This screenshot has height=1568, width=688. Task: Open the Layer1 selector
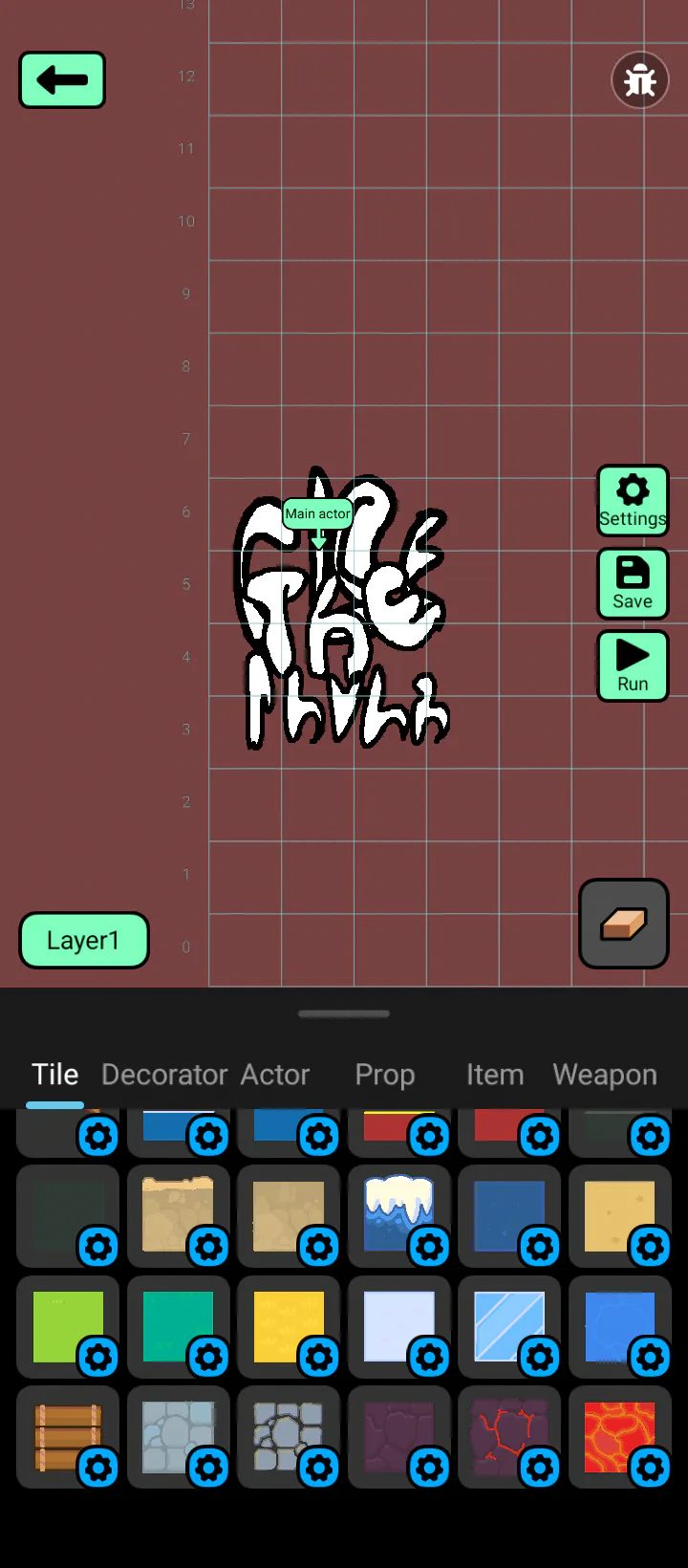84,940
